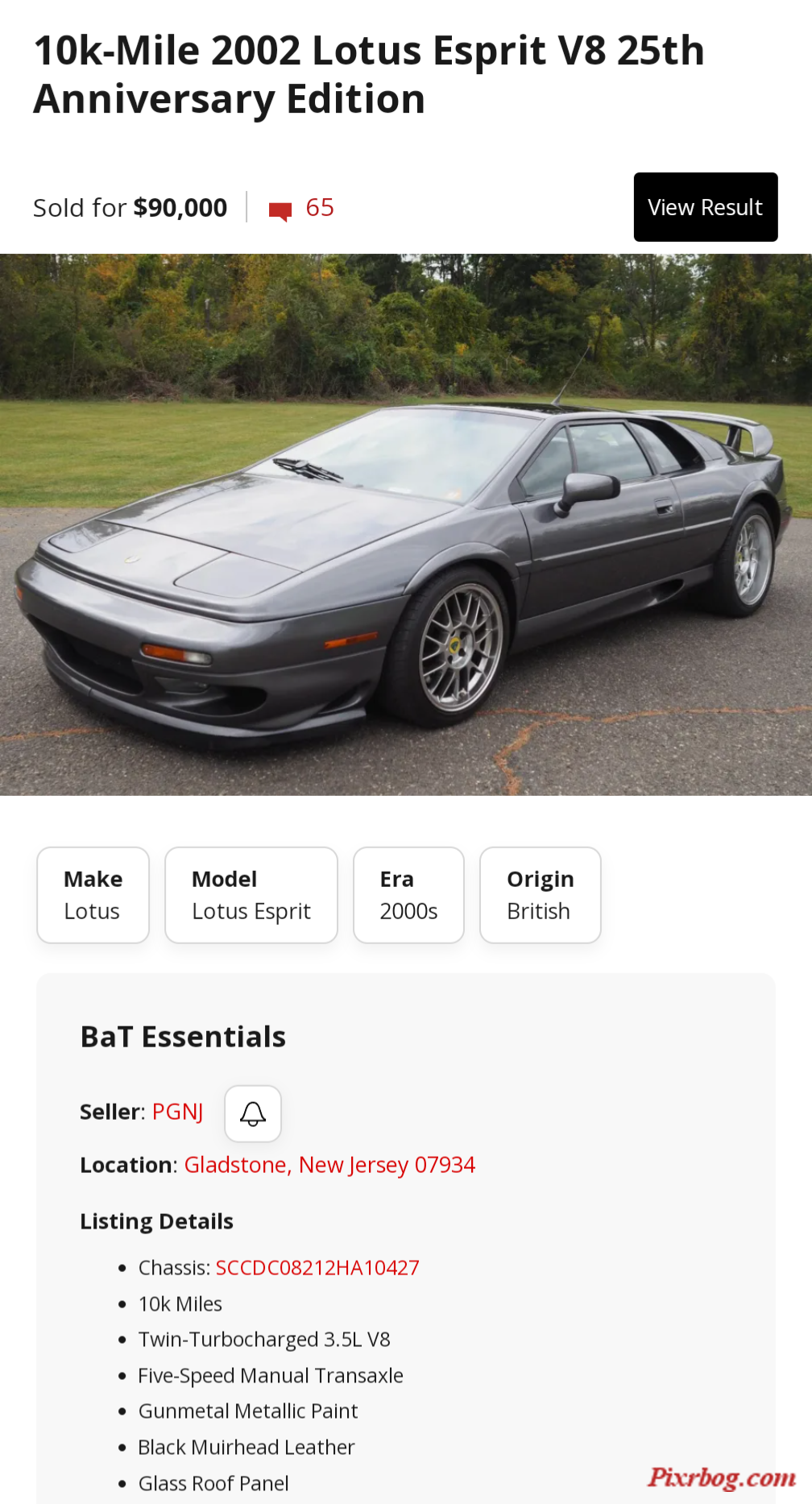Tap the View Result button

click(x=705, y=207)
